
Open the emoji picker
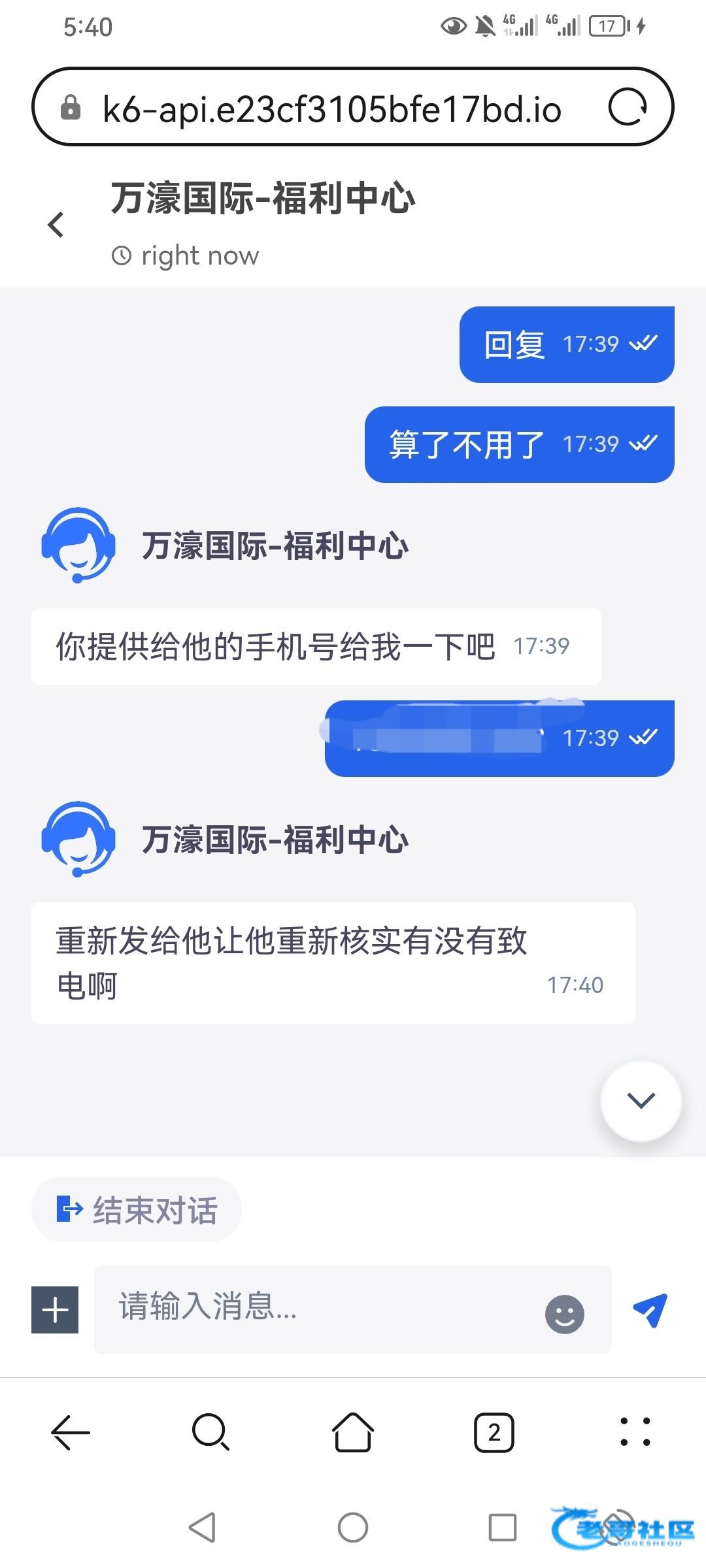(x=564, y=1313)
